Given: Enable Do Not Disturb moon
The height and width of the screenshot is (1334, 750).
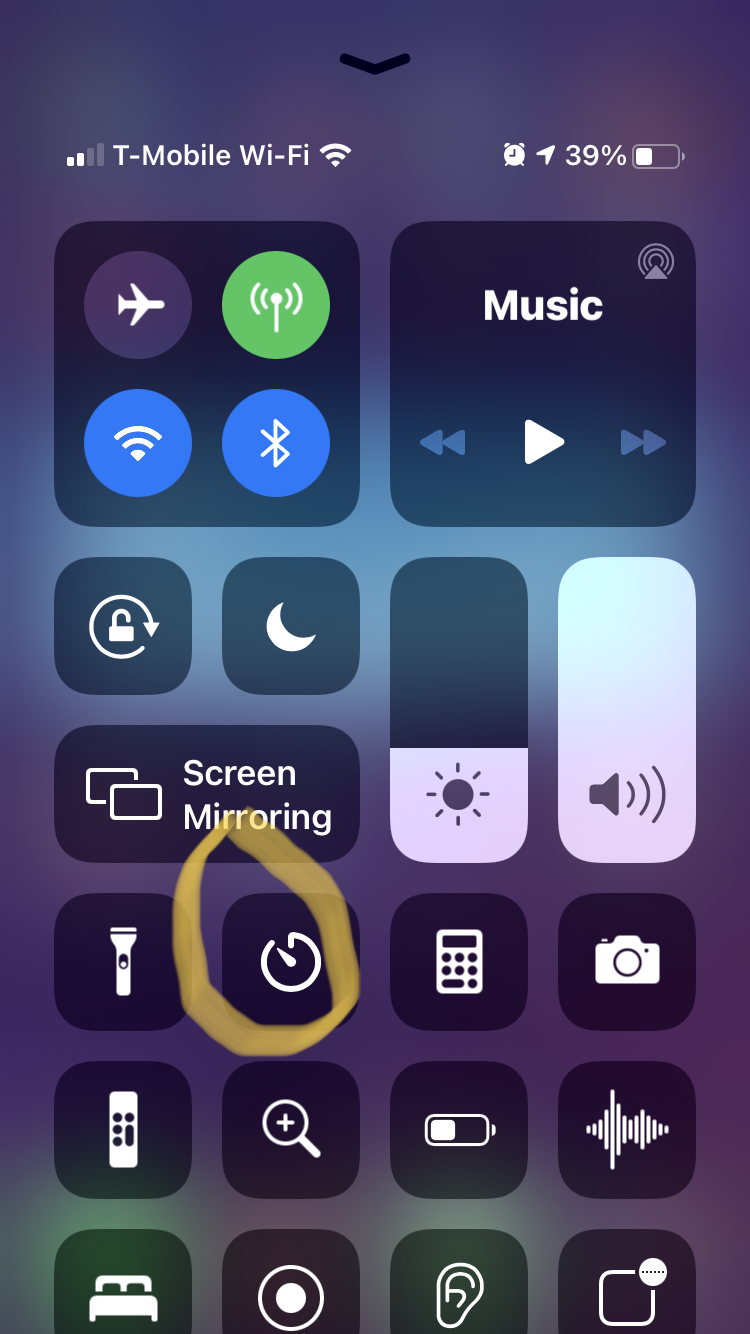Looking at the screenshot, I should (291, 626).
